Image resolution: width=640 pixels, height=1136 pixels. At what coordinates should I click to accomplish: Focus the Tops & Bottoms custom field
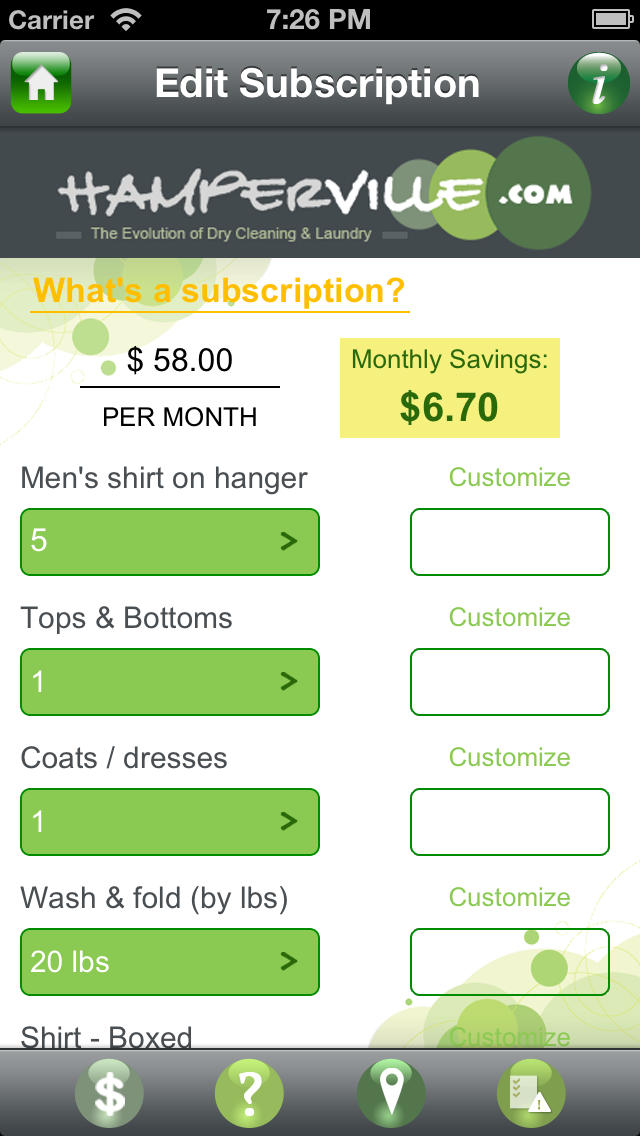point(510,682)
